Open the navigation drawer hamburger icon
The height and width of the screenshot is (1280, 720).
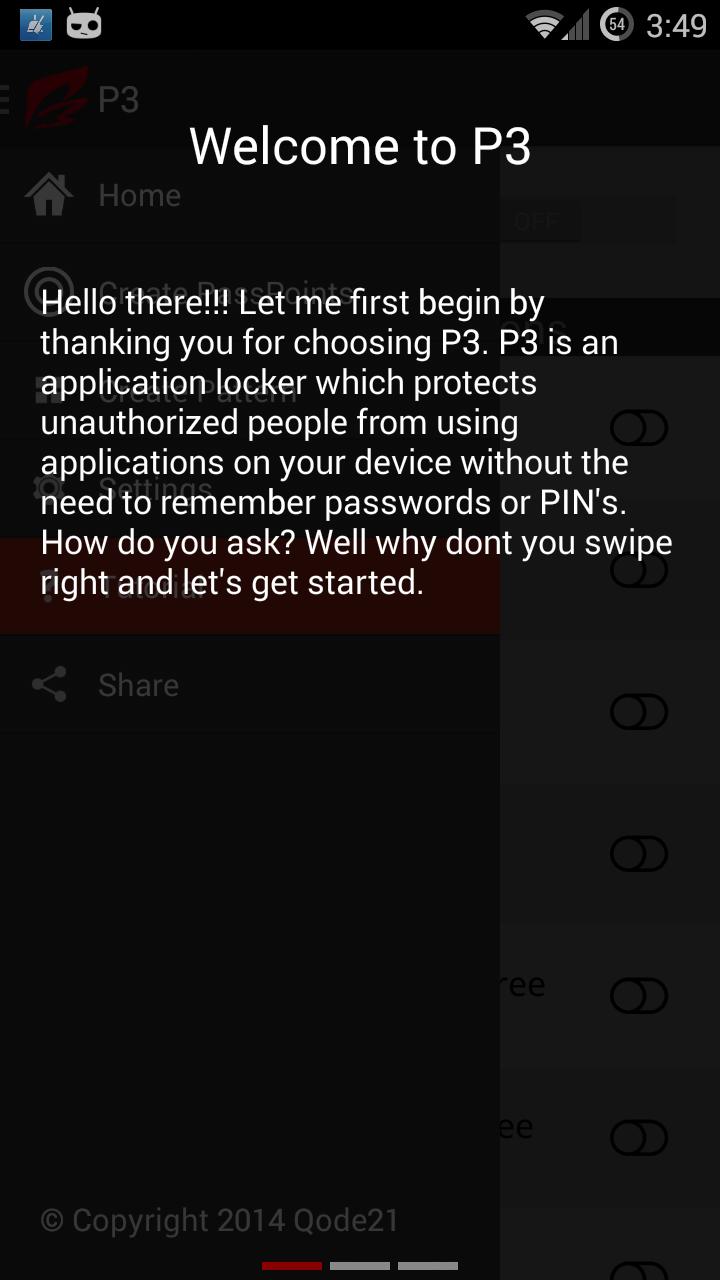6,99
